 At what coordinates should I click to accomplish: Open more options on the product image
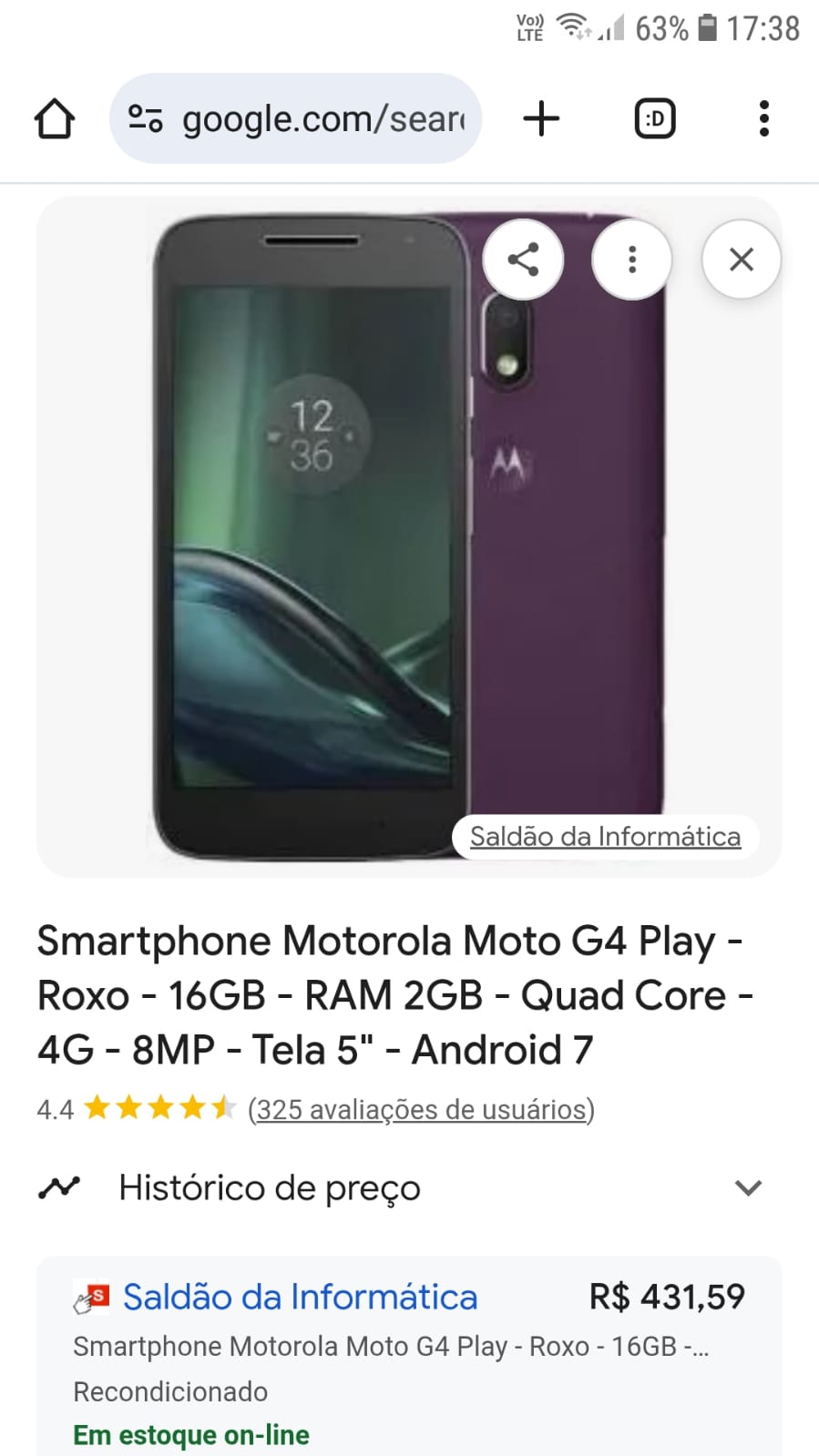631,260
